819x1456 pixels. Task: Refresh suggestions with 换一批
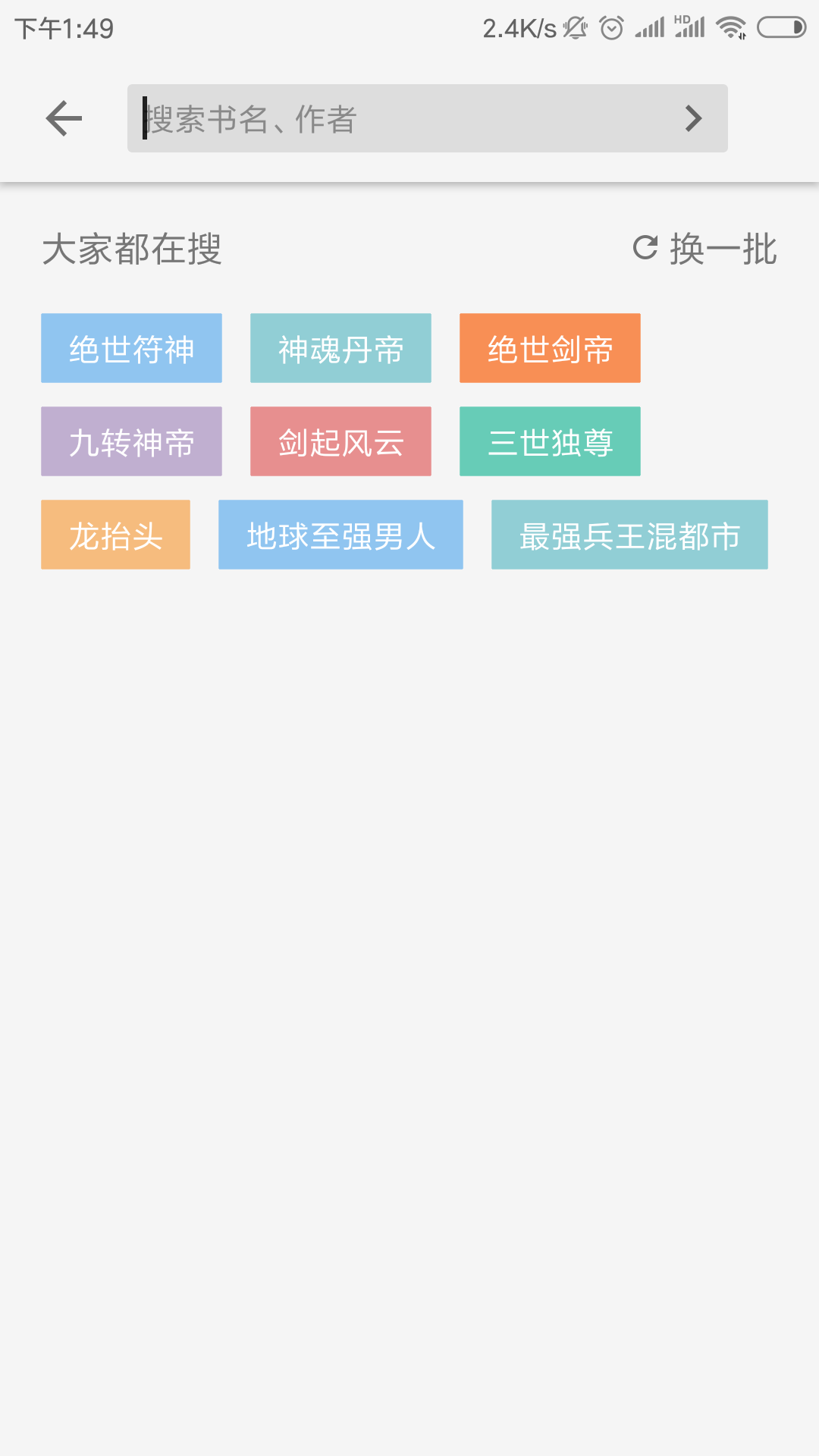pos(705,249)
